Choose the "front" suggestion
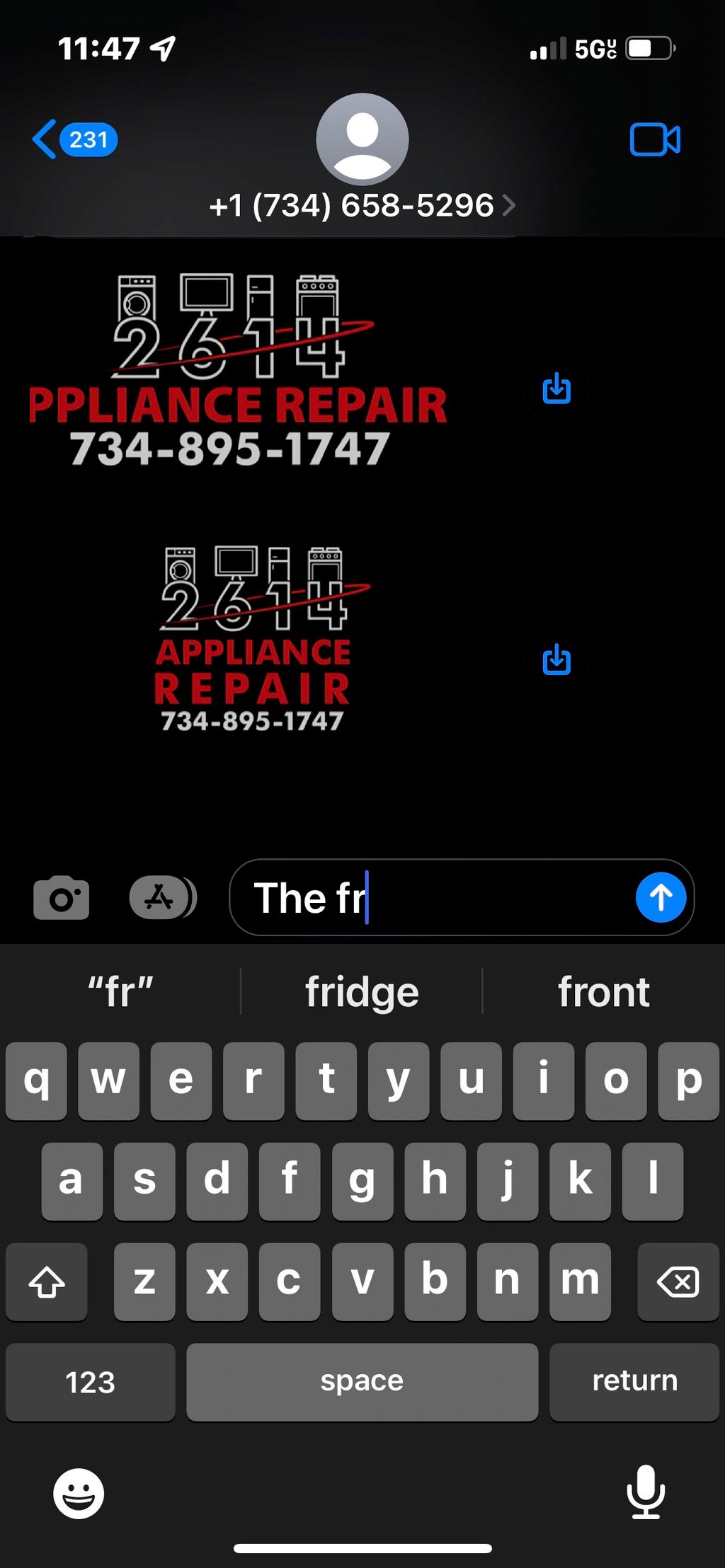Image resolution: width=725 pixels, height=1568 pixels. 603,992
